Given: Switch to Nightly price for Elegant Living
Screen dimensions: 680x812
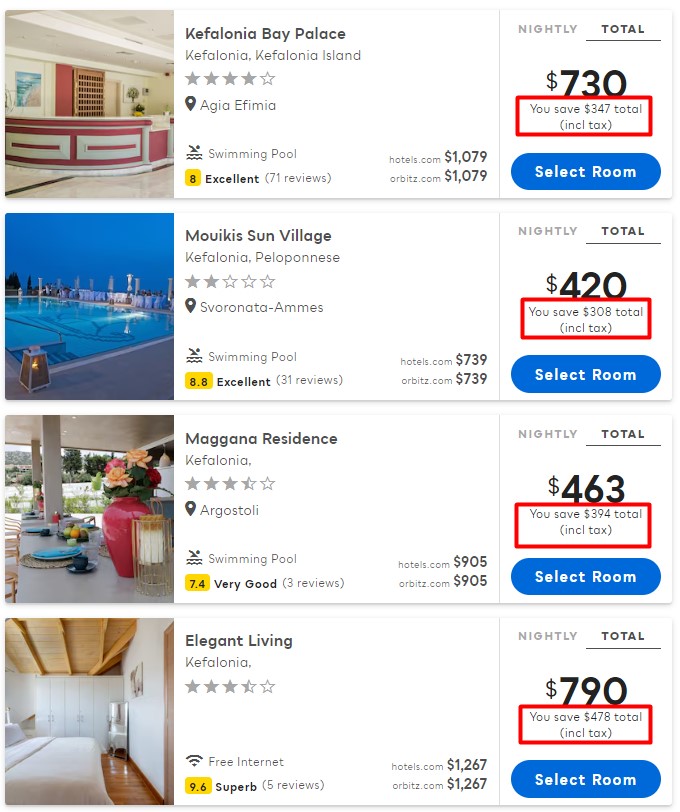Looking at the screenshot, I should click(x=547, y=636).
